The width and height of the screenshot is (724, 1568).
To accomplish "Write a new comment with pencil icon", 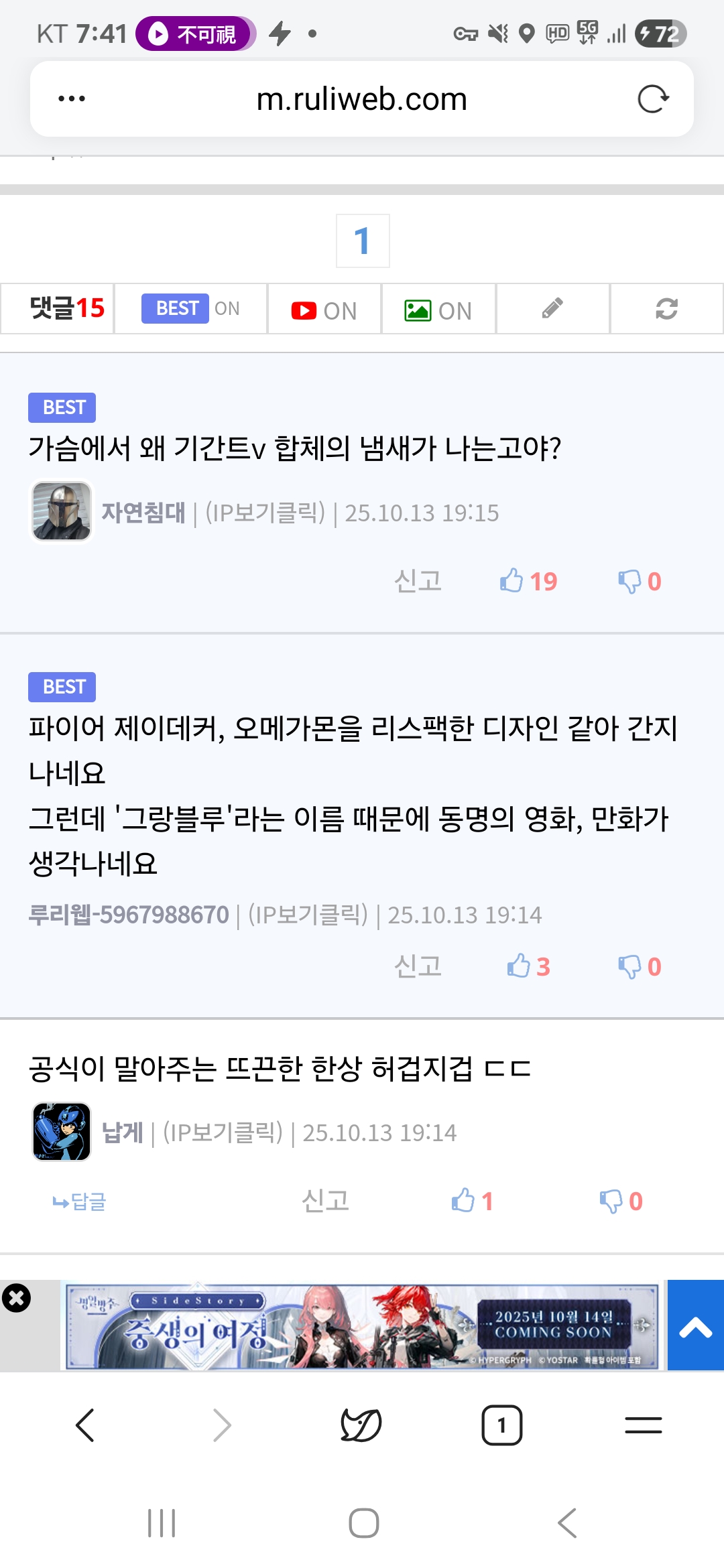I will 552,308.
